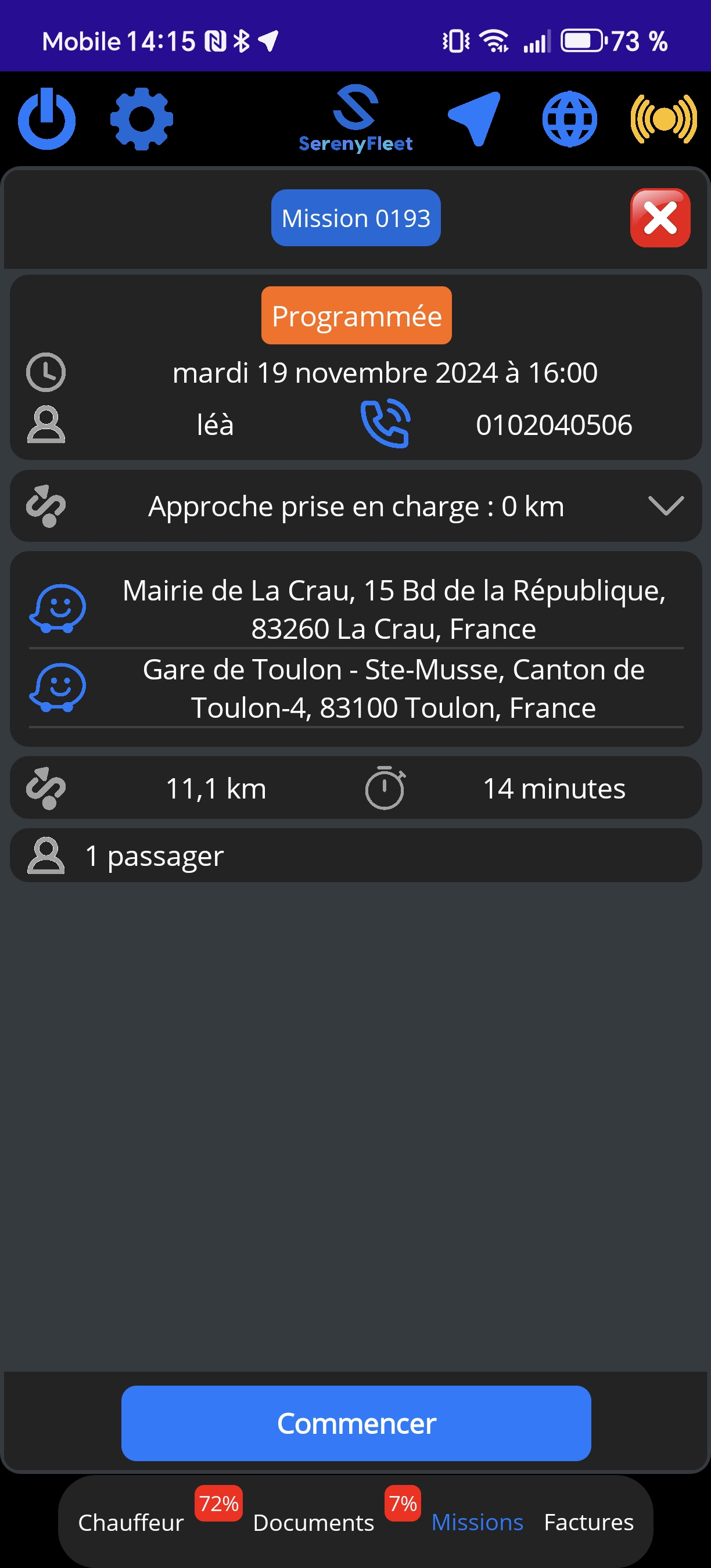
Task: Go to the Documents tab
Action: point(314,1522)
